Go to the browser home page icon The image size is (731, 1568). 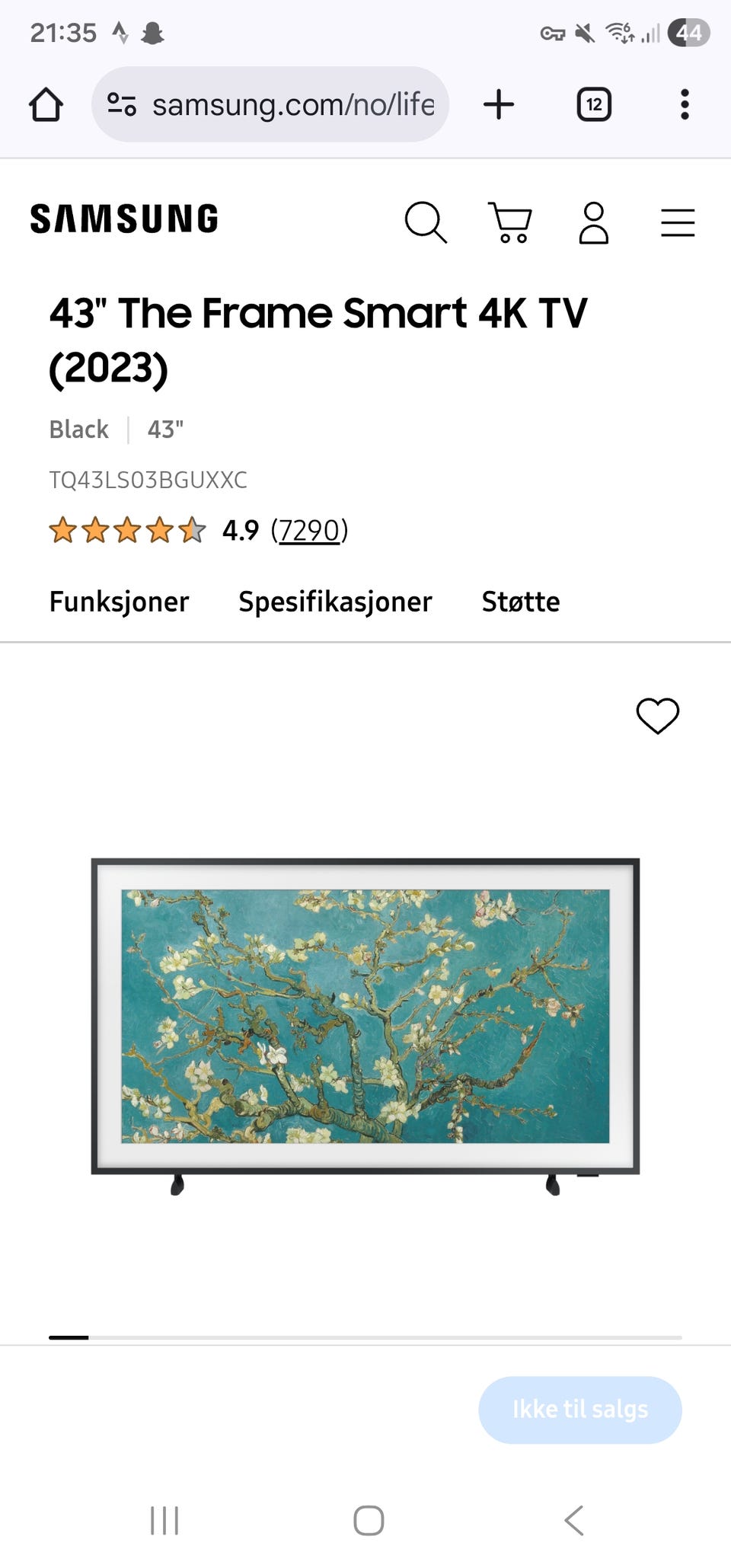[46, 104]
